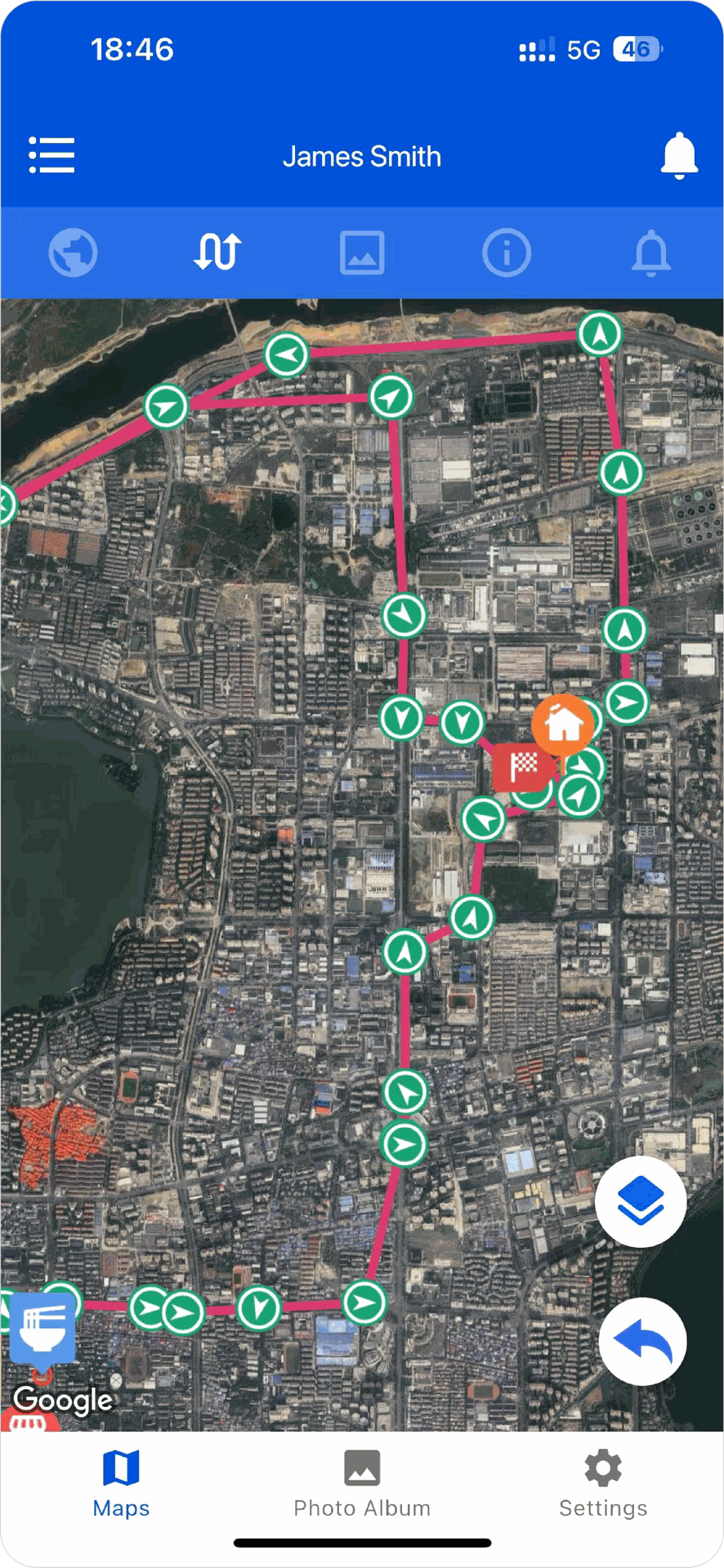
Task: Tap the blue back arrow button
Action: click(x=642, y=1342)
